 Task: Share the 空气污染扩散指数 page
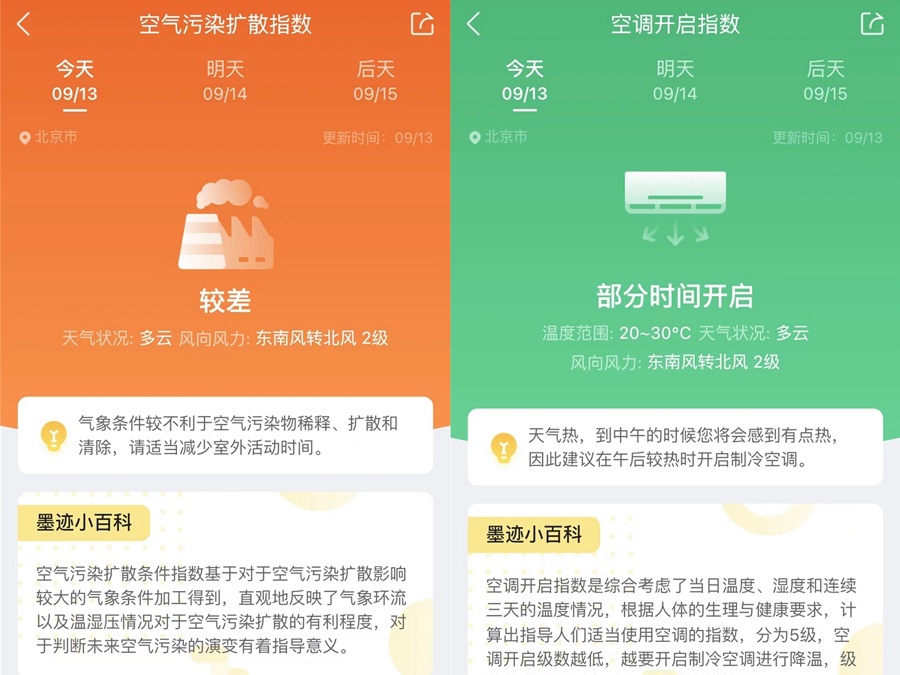(422, 25)
